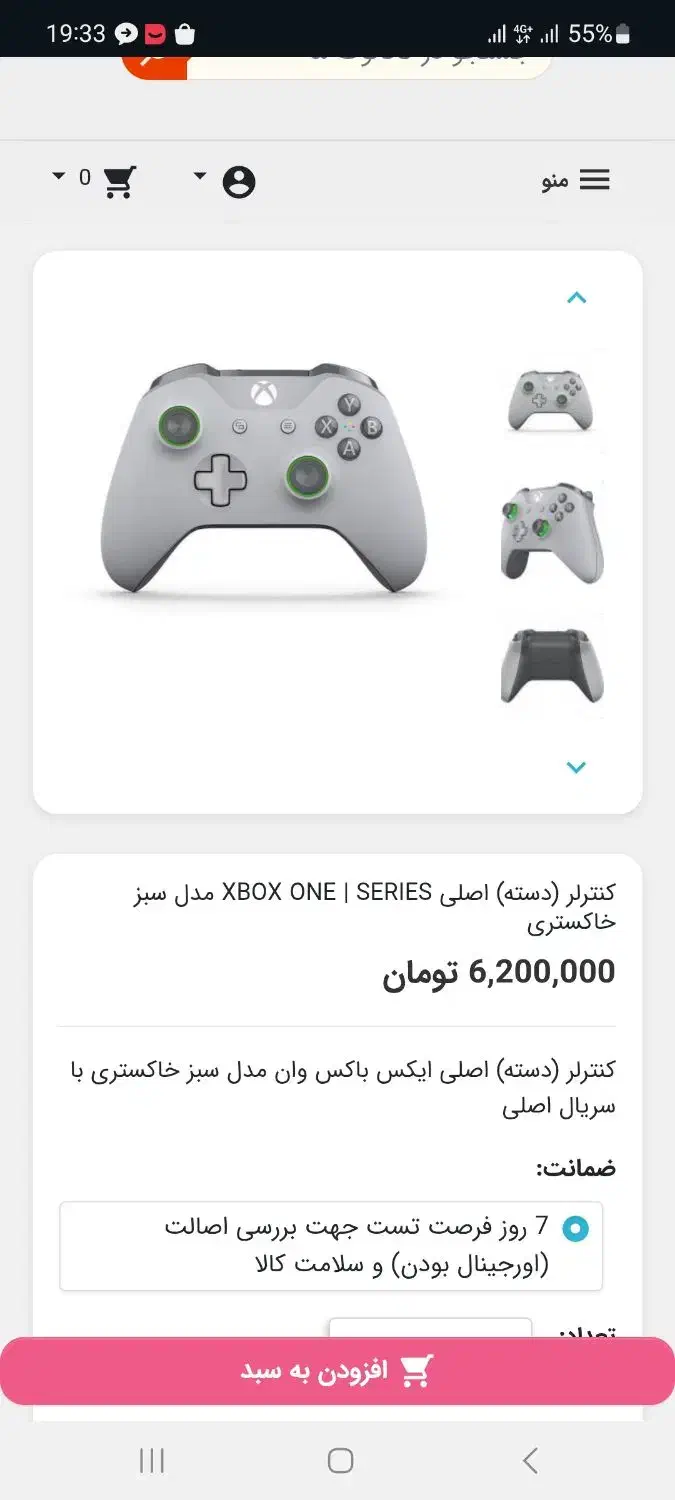Open the user account dropdown
The width and height of the screenshot is (675, 1500).
point(226,181)
